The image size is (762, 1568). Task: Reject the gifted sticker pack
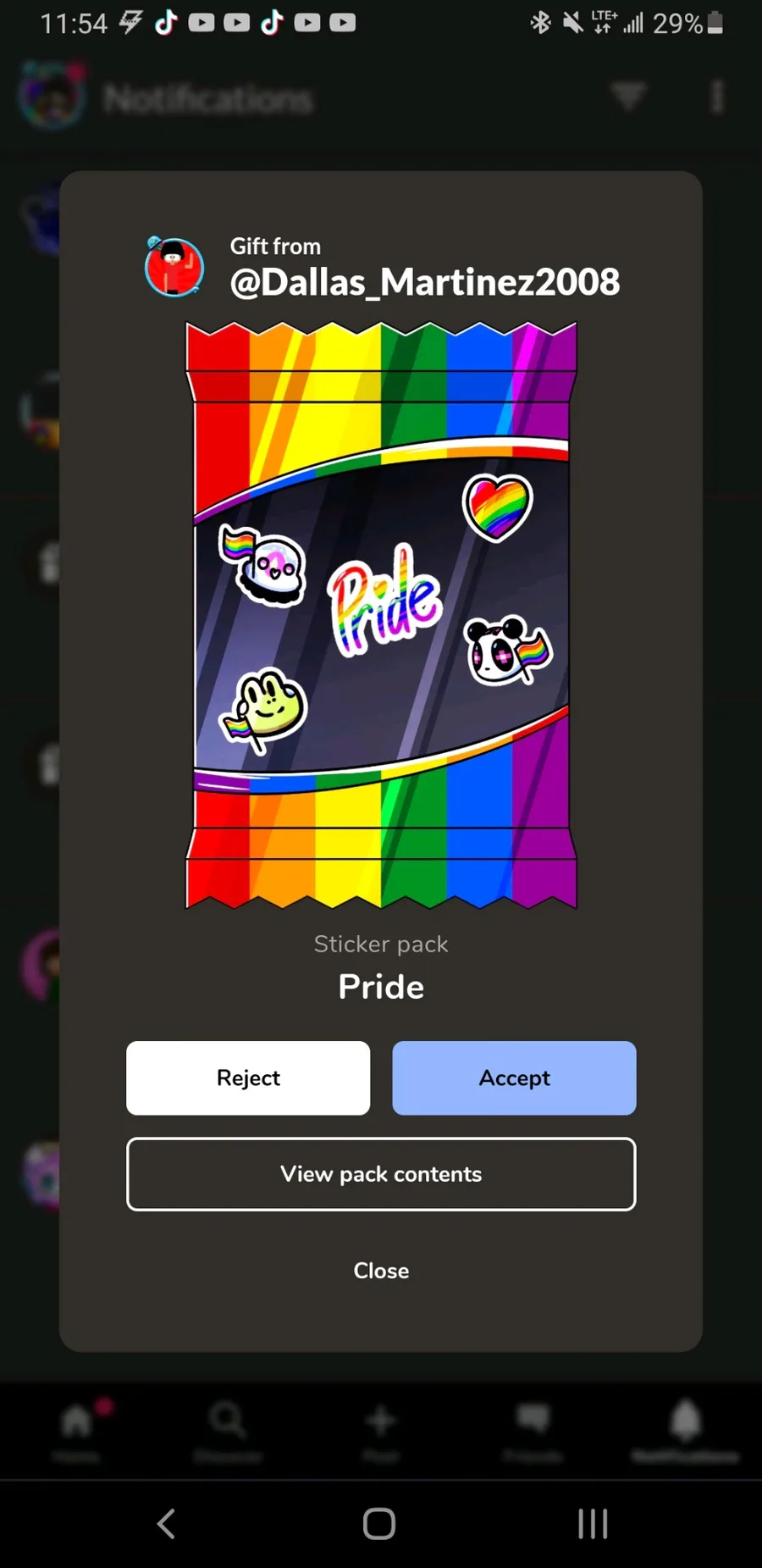[x=248, y=1078]
